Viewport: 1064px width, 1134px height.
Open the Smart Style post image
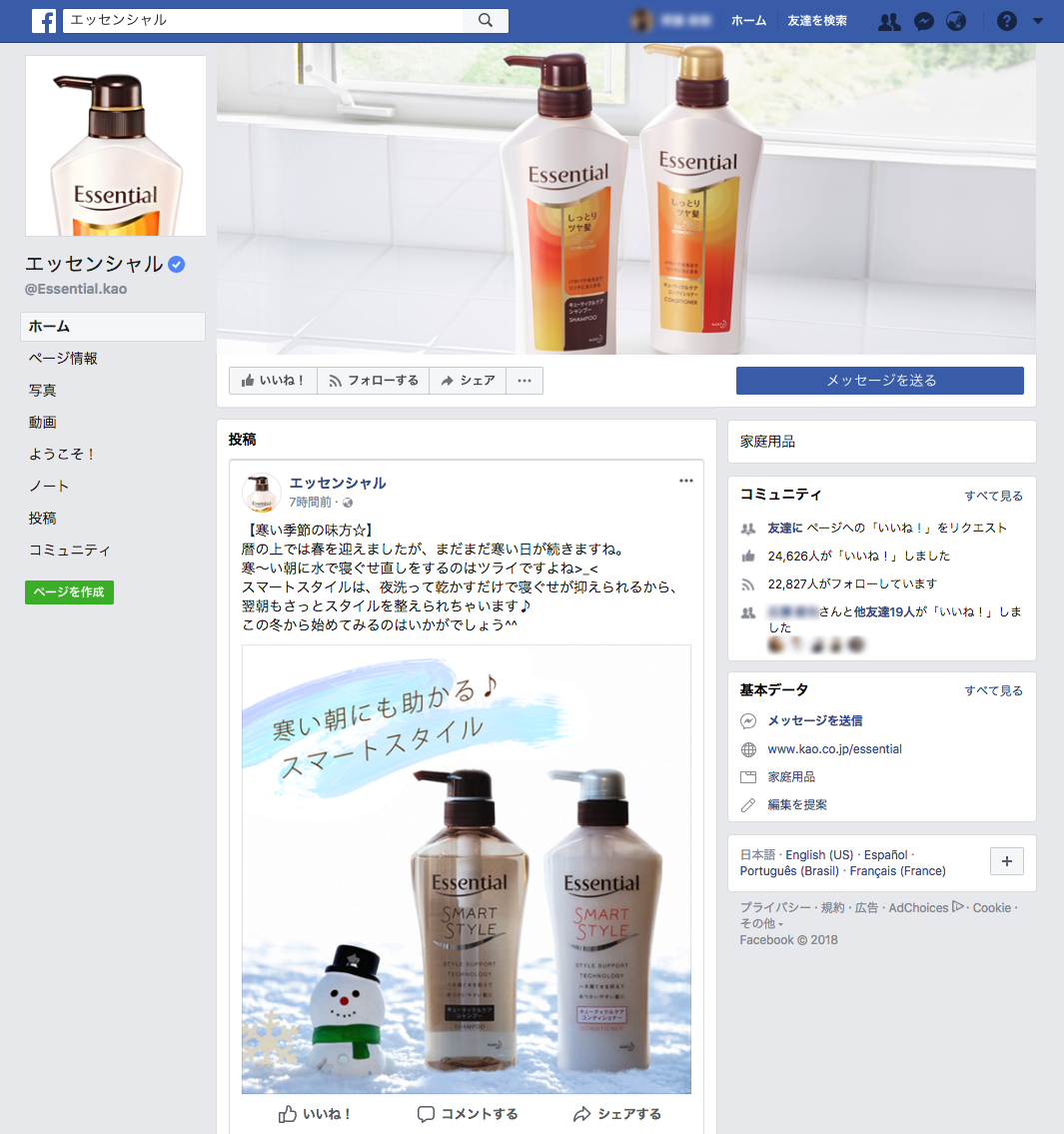[466, 869]
